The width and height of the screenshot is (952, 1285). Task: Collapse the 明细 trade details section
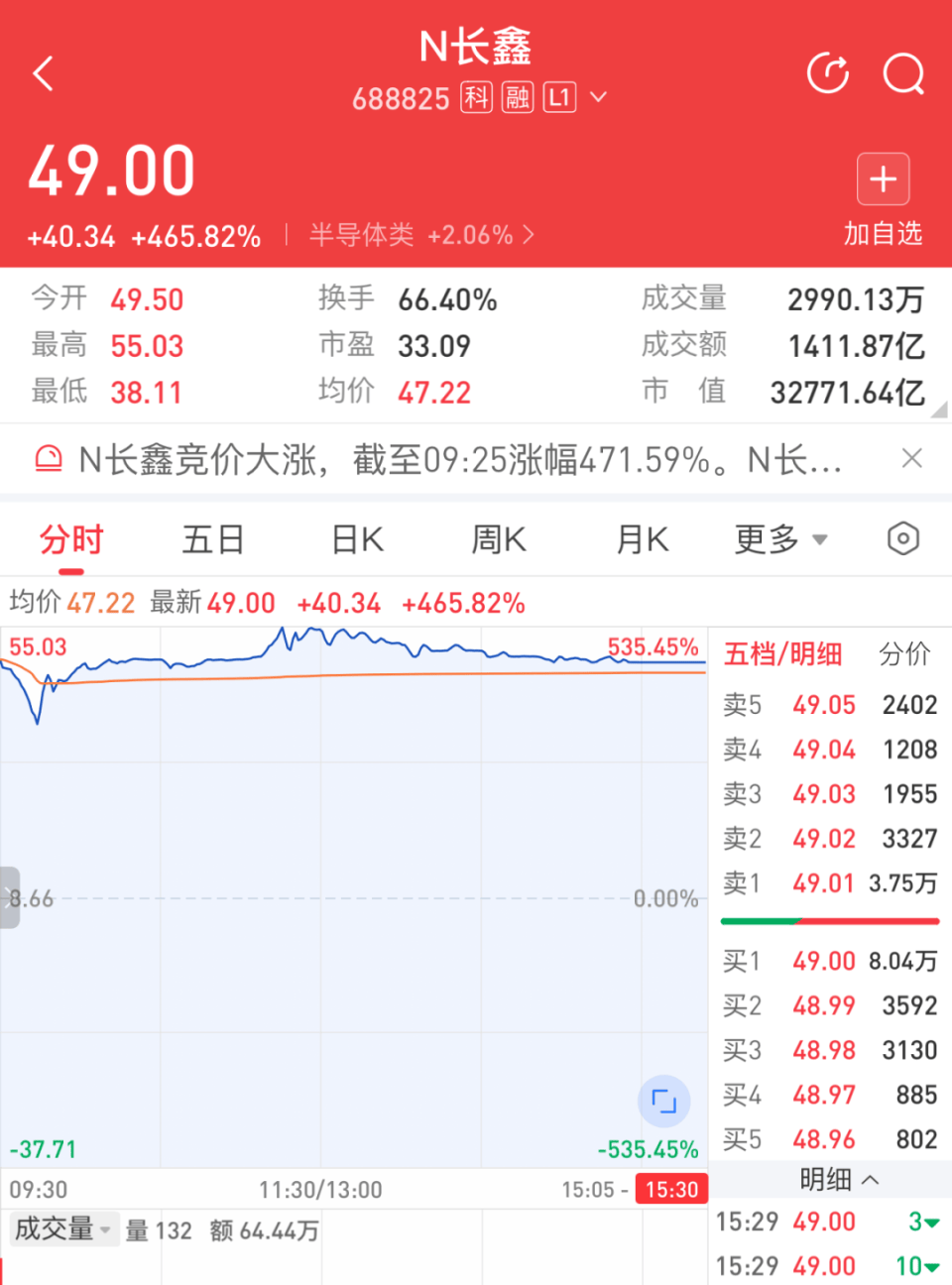point(839,1180)
